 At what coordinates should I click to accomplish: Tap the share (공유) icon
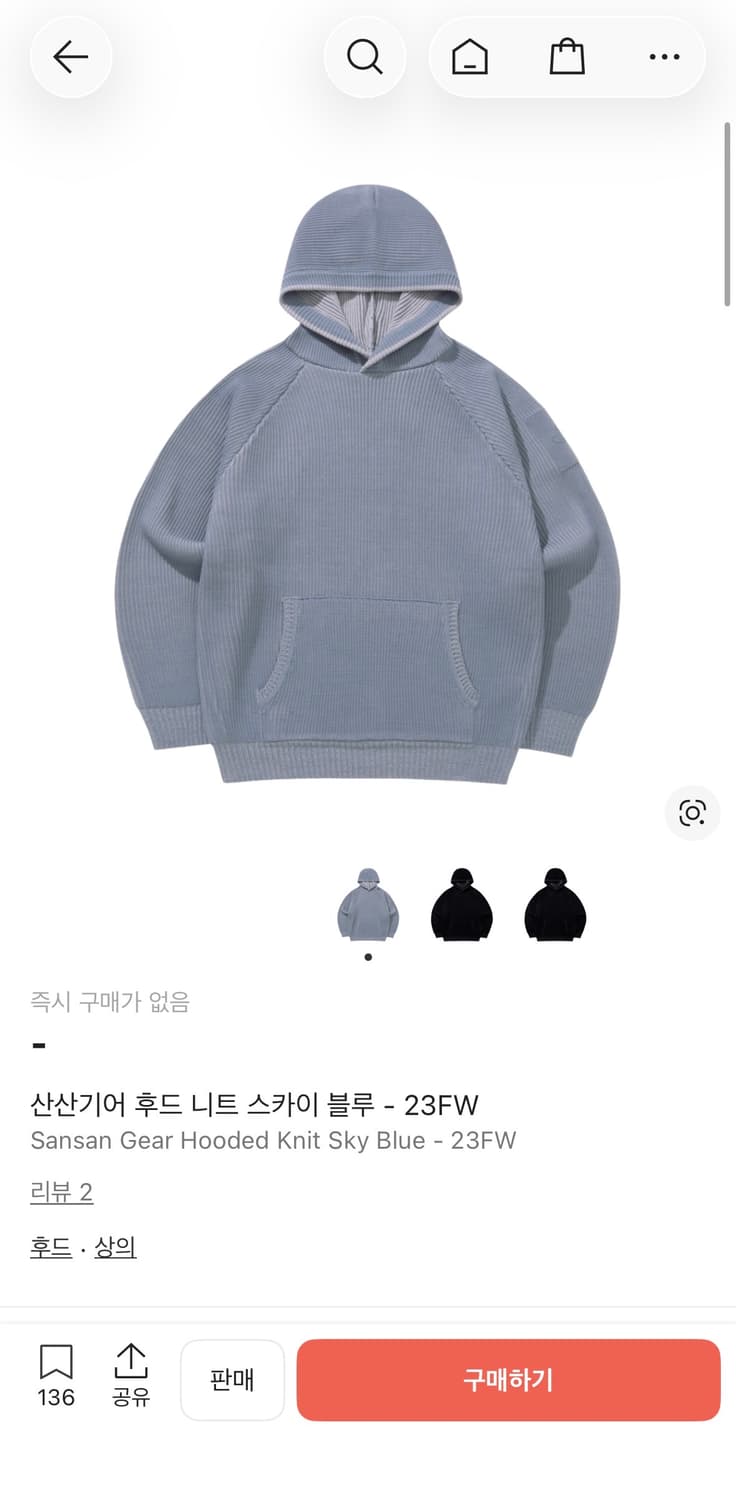tap(131, 1378)
